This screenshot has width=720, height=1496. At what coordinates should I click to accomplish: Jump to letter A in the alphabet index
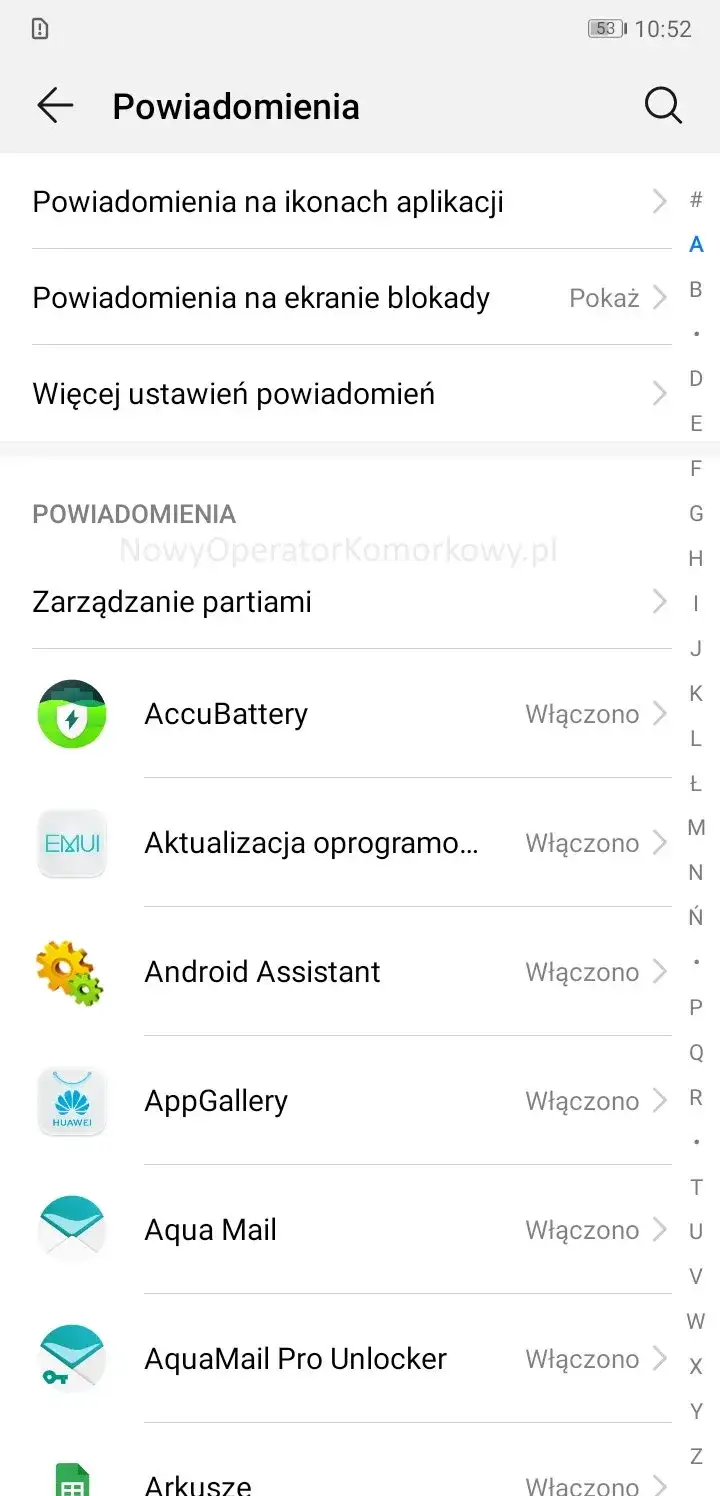(696, 244)
